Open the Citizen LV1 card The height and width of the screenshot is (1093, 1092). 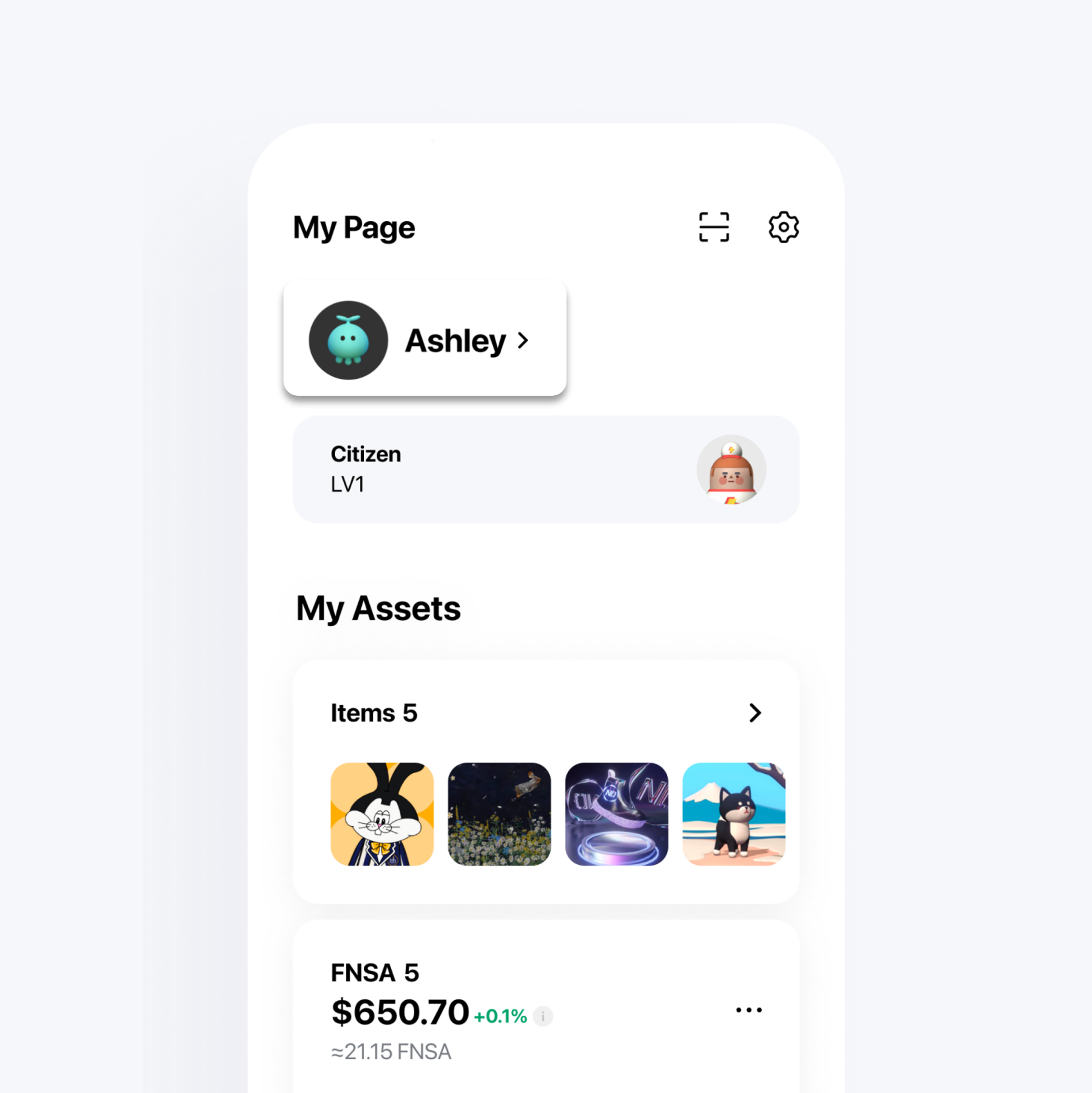tap(545, 469)
